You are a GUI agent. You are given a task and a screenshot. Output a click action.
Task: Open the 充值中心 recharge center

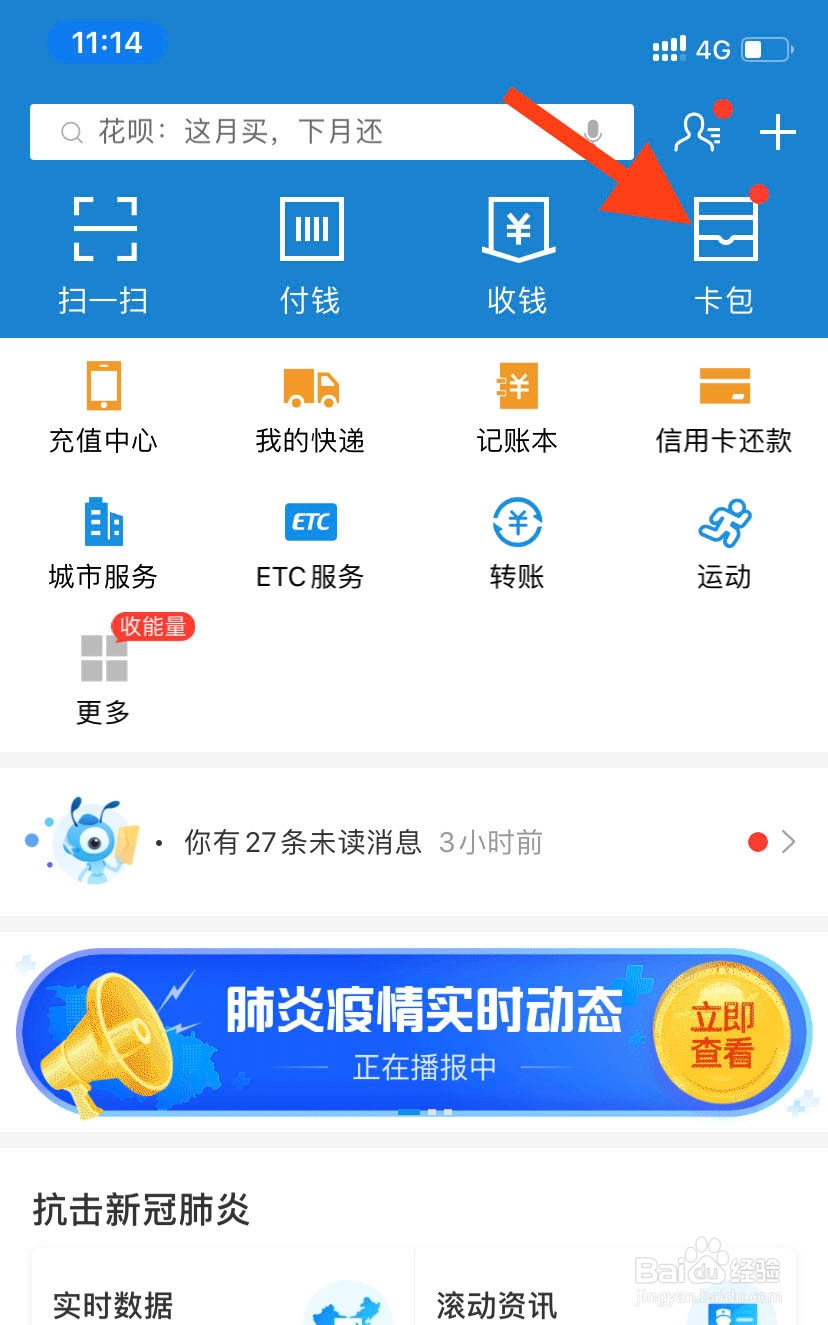click(103, 405)
